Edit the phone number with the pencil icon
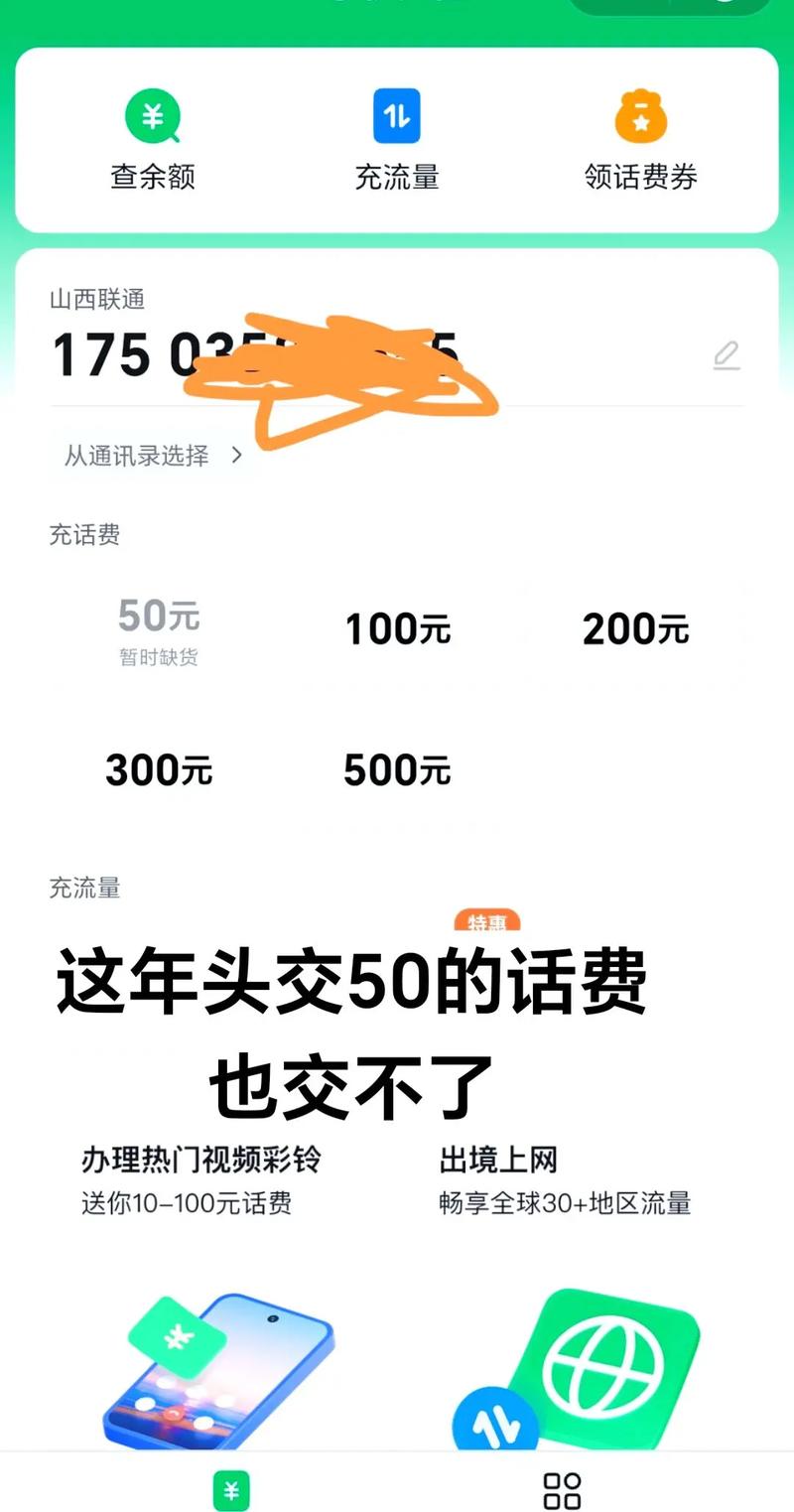Image resolution: width=794 pixels, height=1512 pixels. (x=727, y=354)
